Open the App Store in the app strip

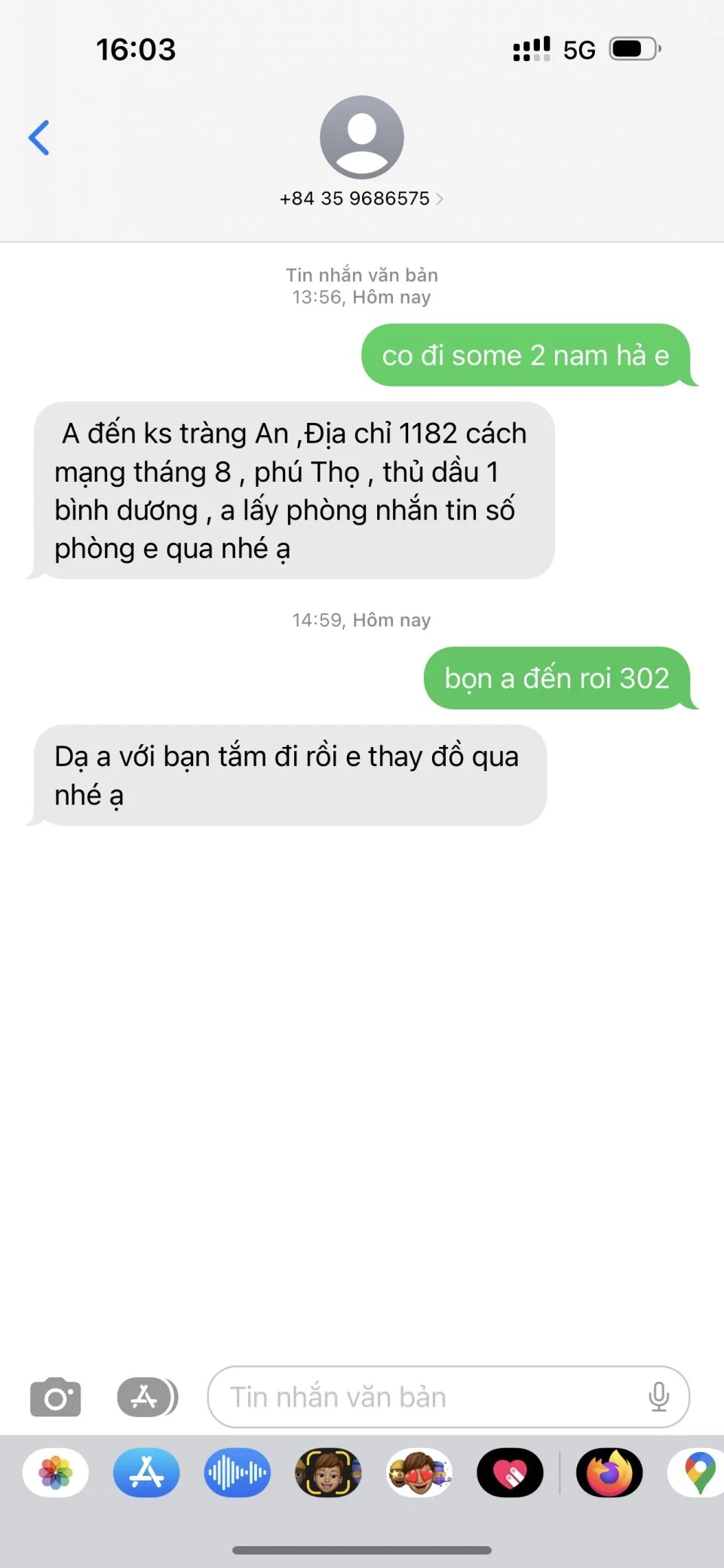click(x=146, y=1472)
